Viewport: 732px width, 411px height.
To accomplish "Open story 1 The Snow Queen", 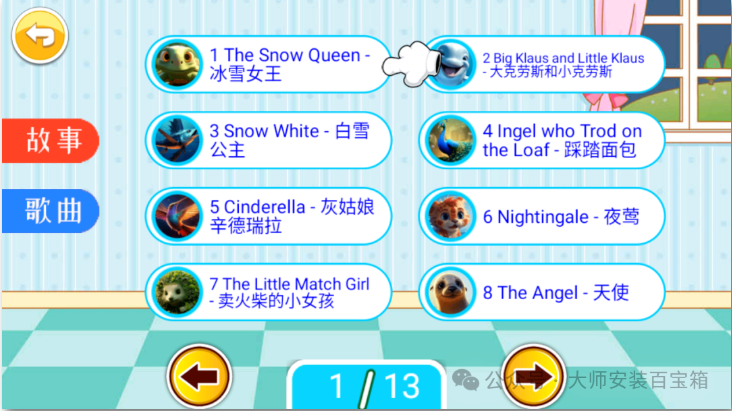I will coord(268,64).
